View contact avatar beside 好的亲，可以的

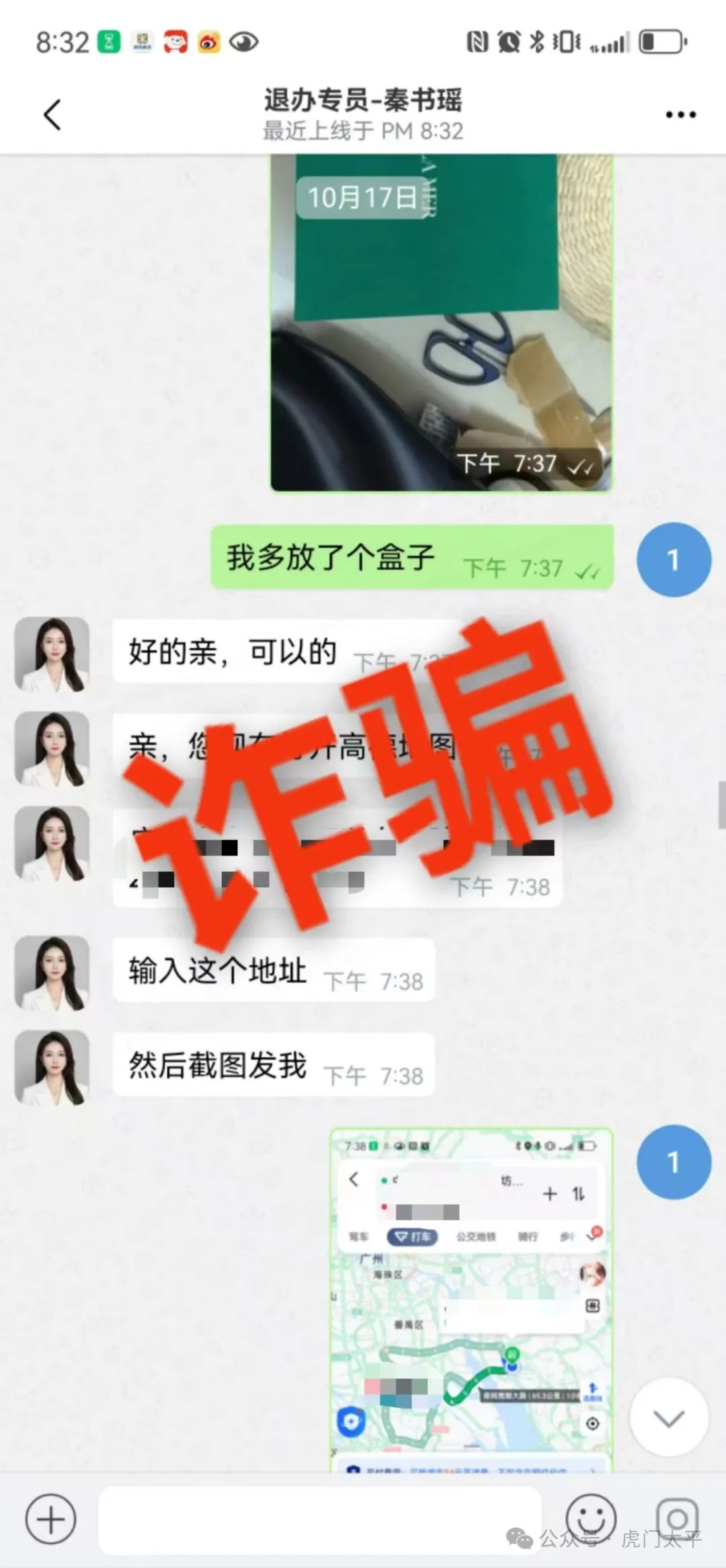52,654
